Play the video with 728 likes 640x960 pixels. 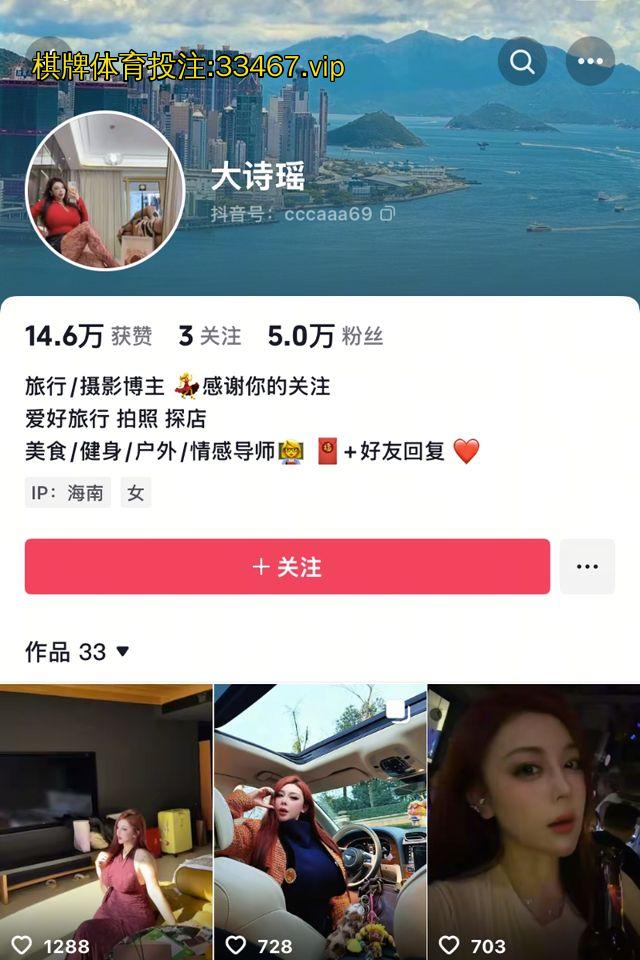[x=320, y=820]
